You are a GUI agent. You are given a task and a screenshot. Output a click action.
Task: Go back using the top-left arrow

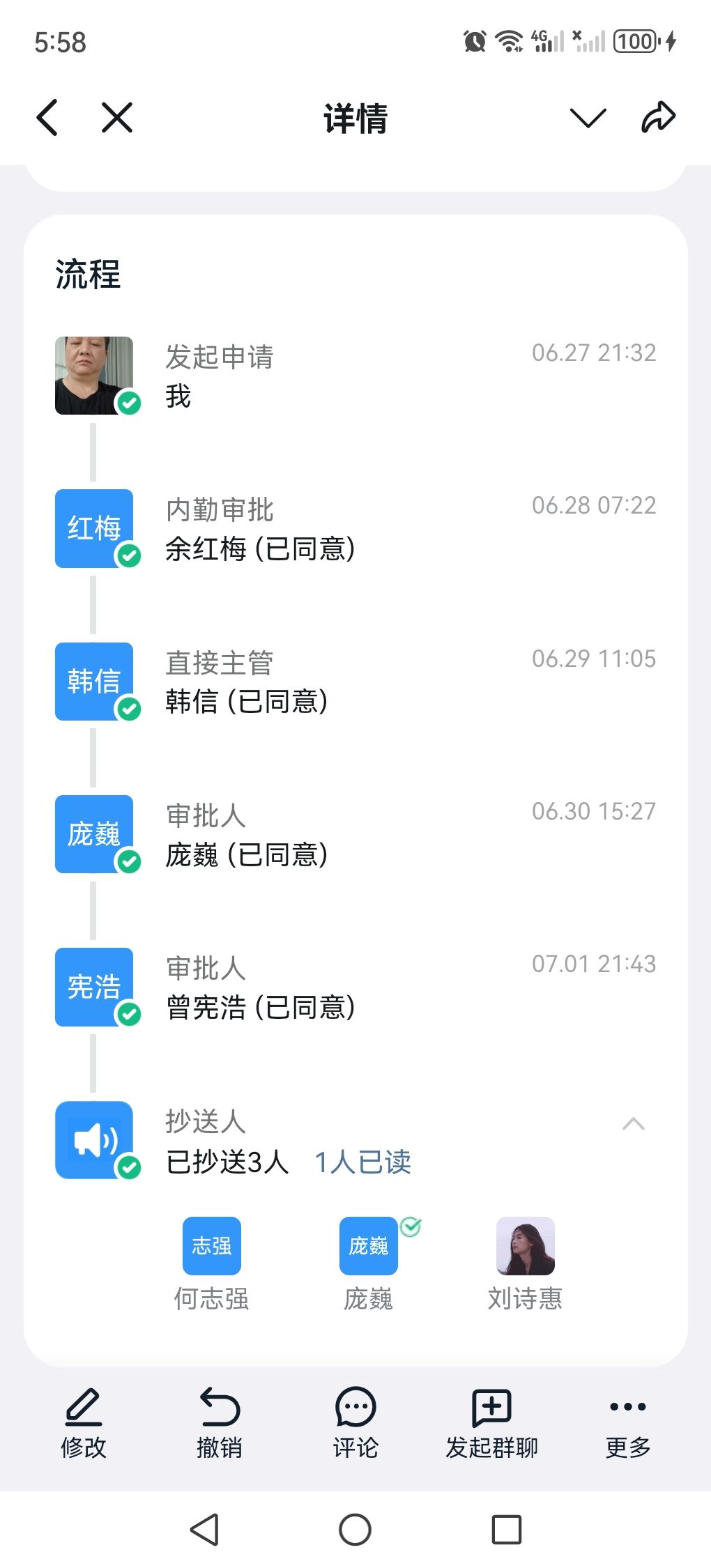[x=47, y=117]
